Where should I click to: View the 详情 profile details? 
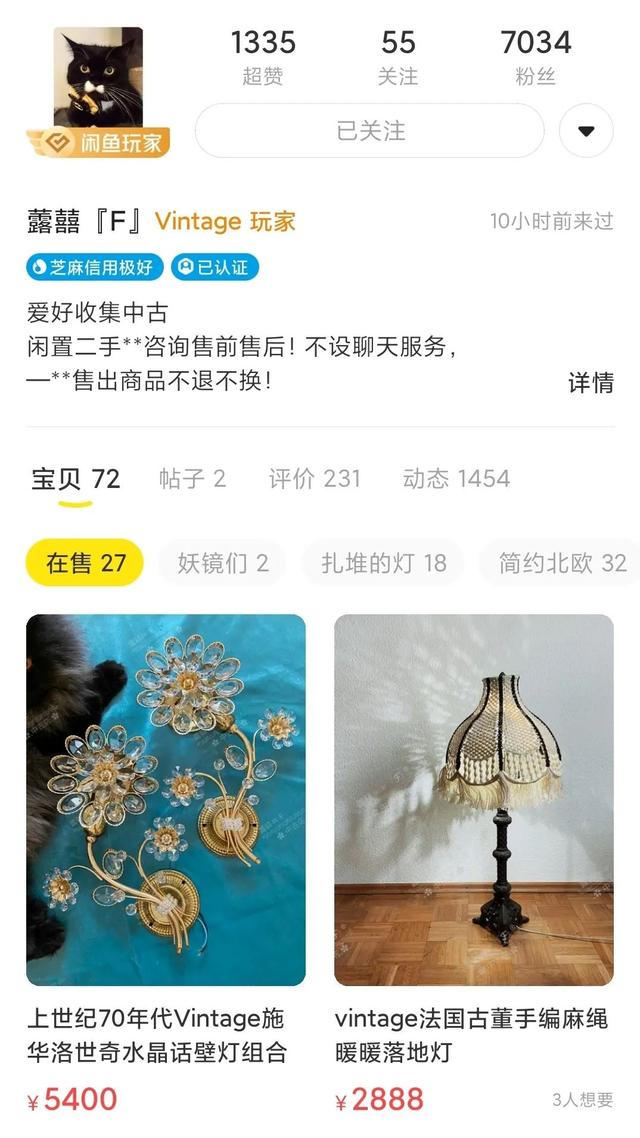point(590,383)
